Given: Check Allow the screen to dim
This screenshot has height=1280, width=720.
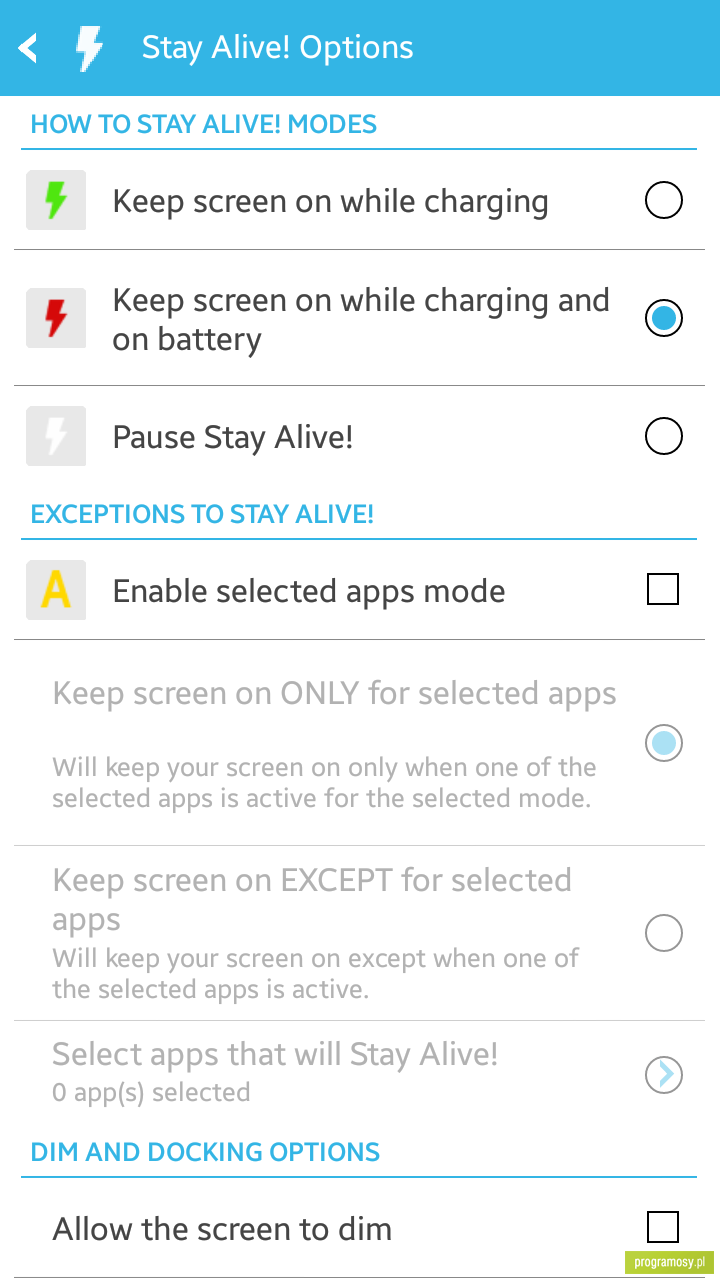Looking at the screenshot, I should (663, 1227).
